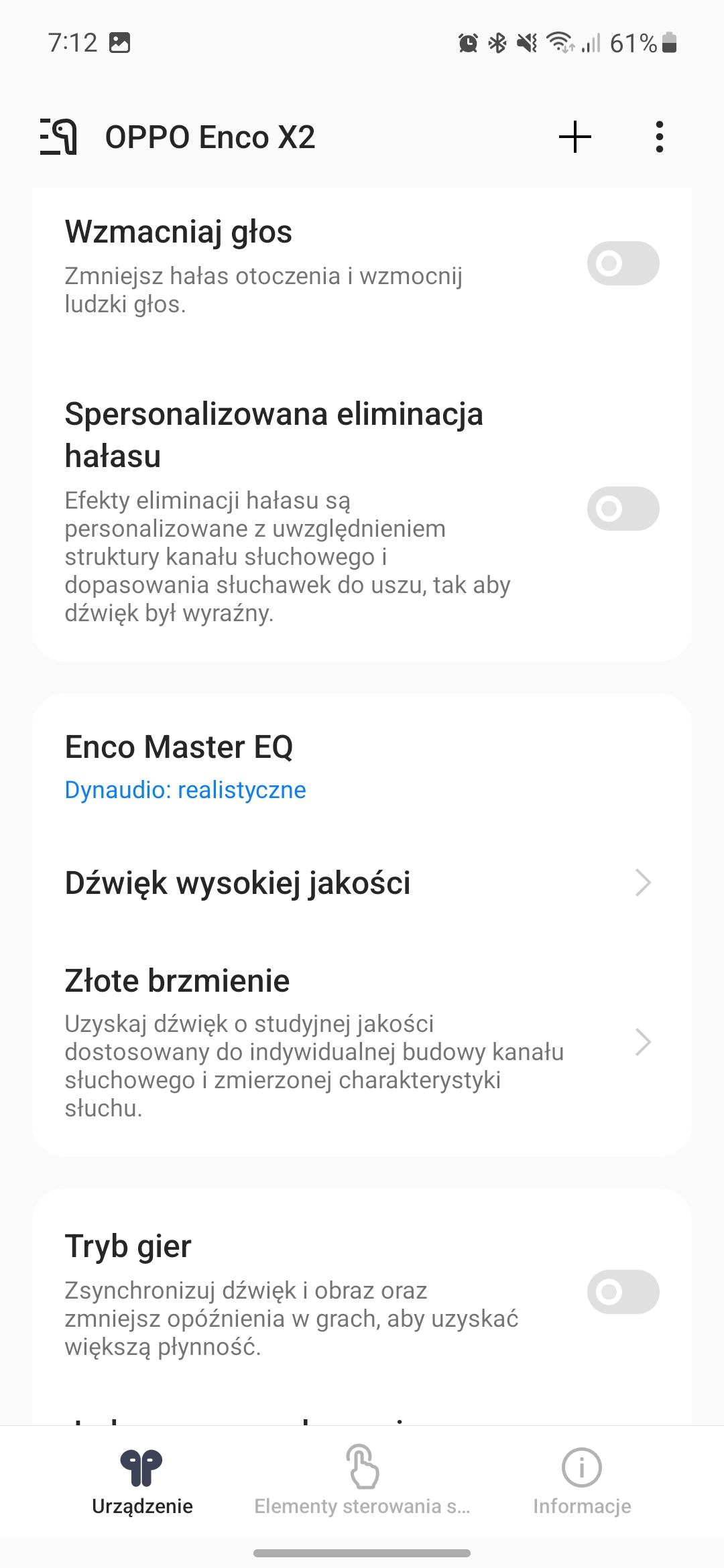Open the three-dot overflow menu
The image size is (724, 1568).
tap(660, 137)
